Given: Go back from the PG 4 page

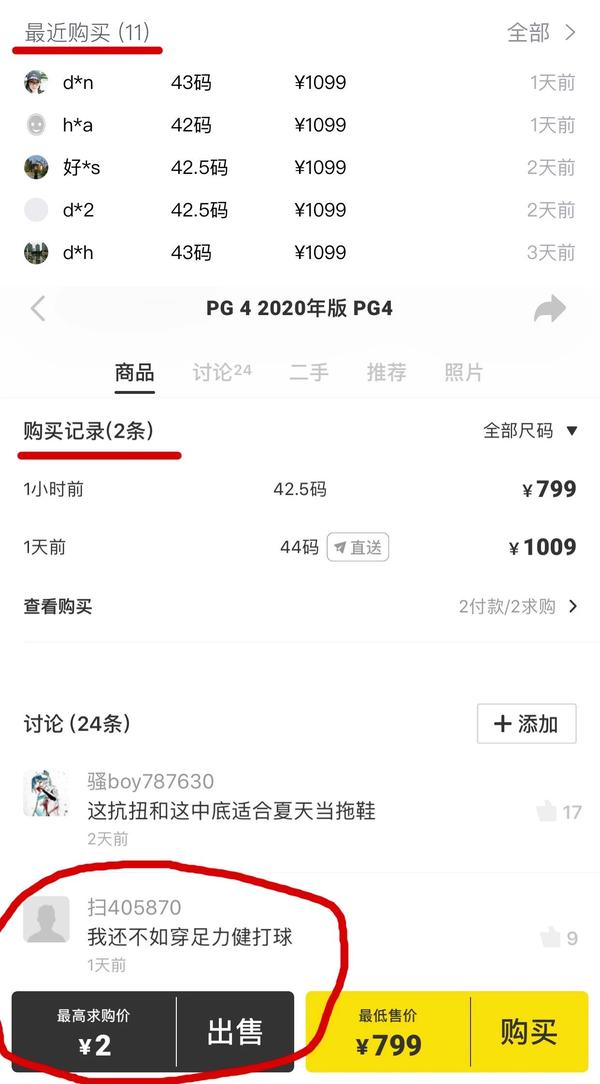Looking at the screenshot, I should tap(38, 308).
